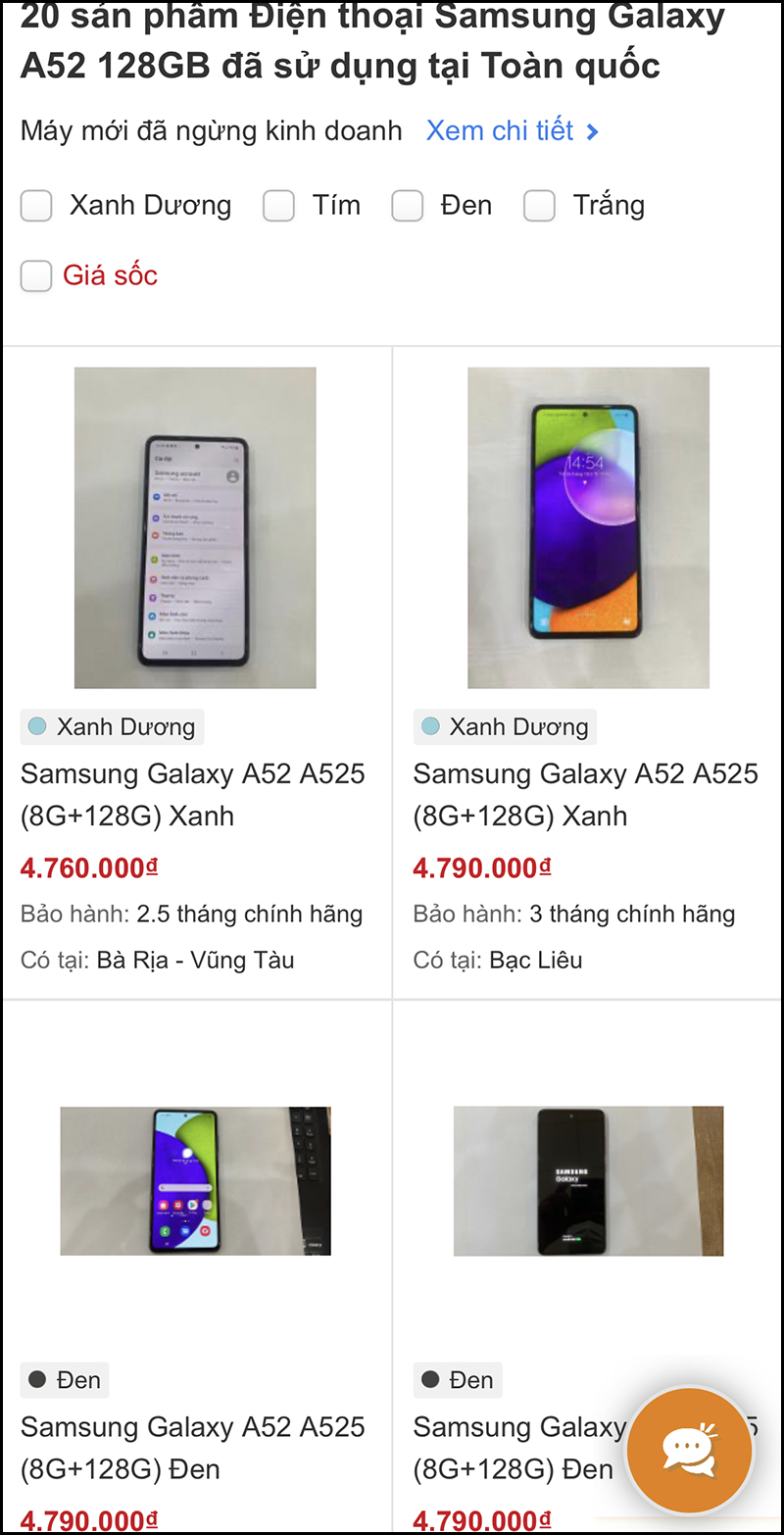Open the orange chat support bubble
Screen dimensions: 784x1535
click(688, 1450)
